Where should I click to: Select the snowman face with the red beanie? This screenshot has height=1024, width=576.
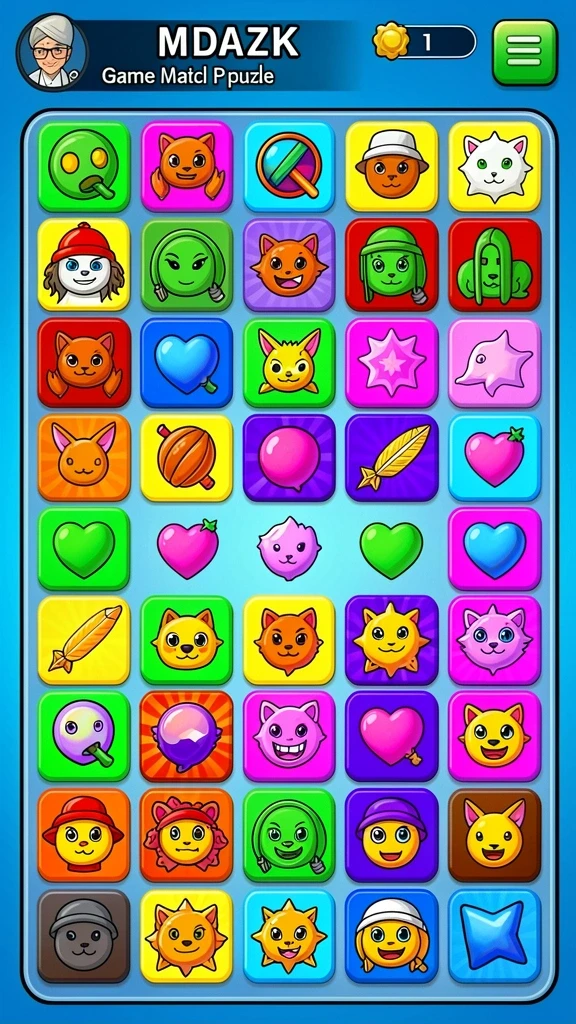pos(84,264)
